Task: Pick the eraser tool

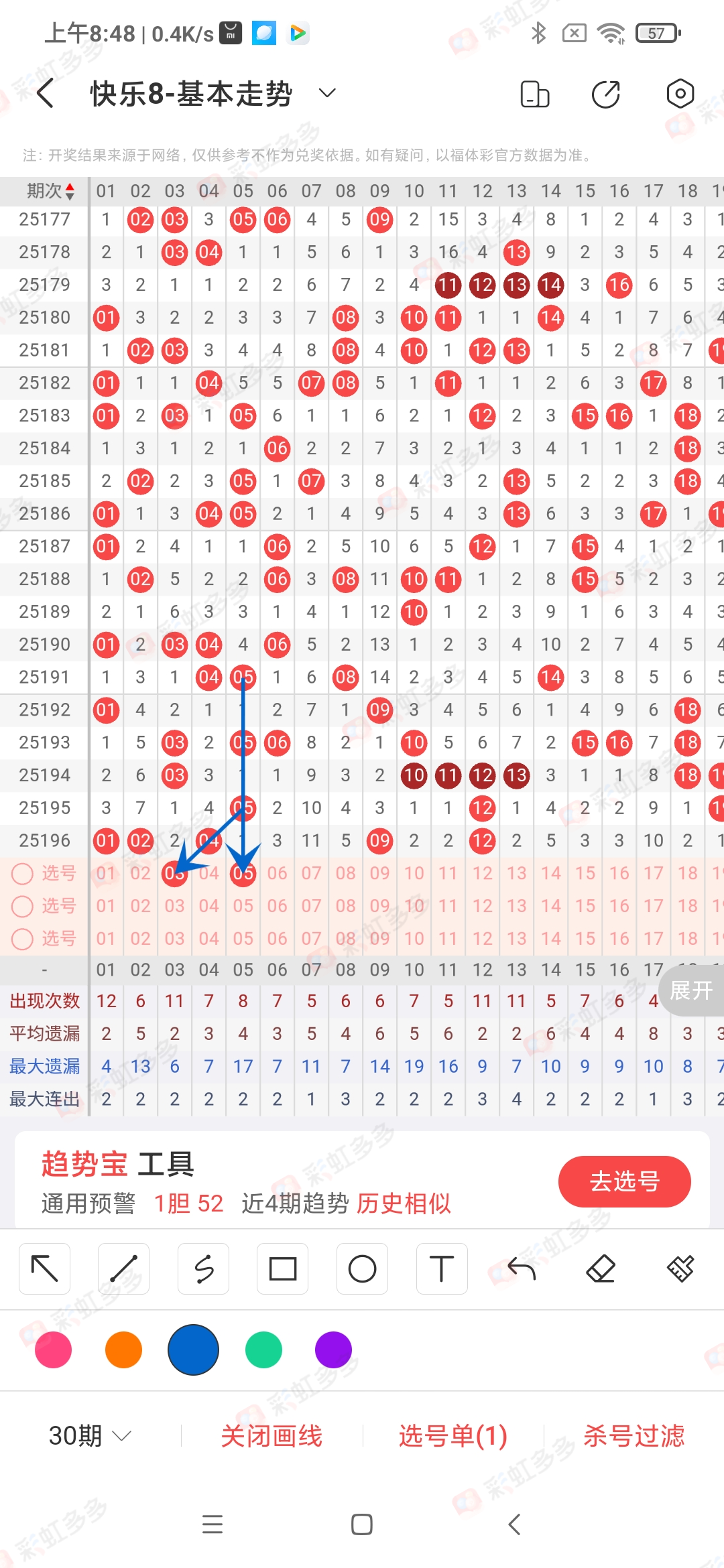Action: point(601,1268)
